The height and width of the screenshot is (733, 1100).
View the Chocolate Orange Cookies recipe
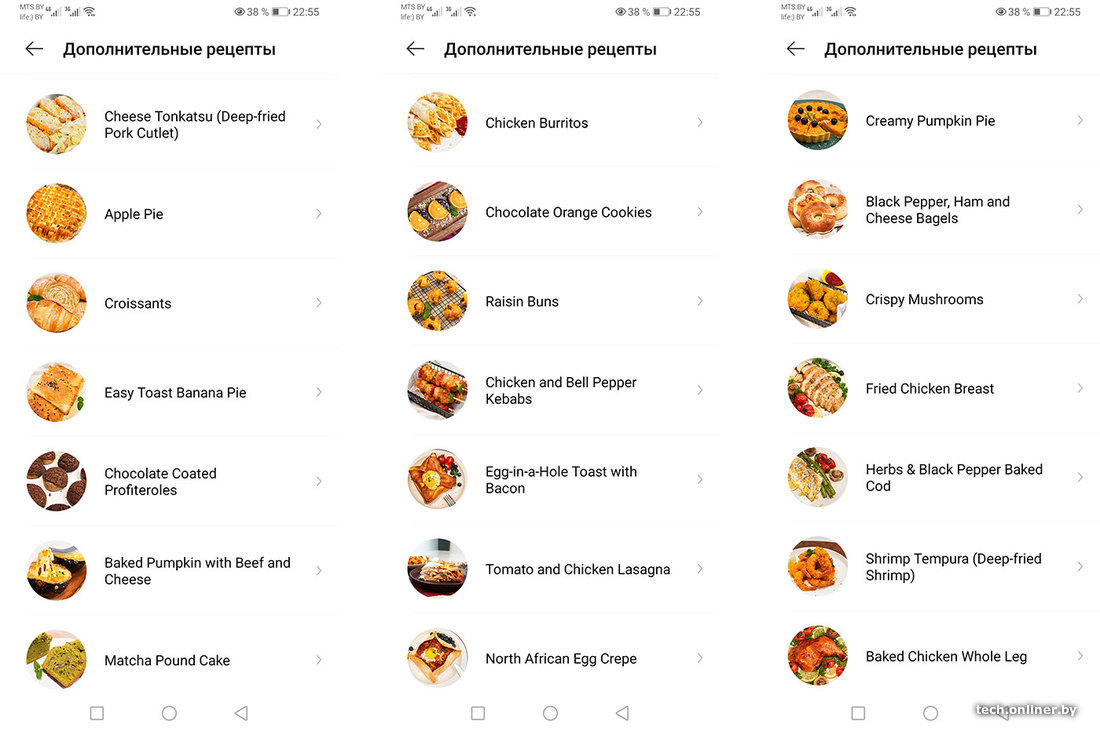pos(568,212)
